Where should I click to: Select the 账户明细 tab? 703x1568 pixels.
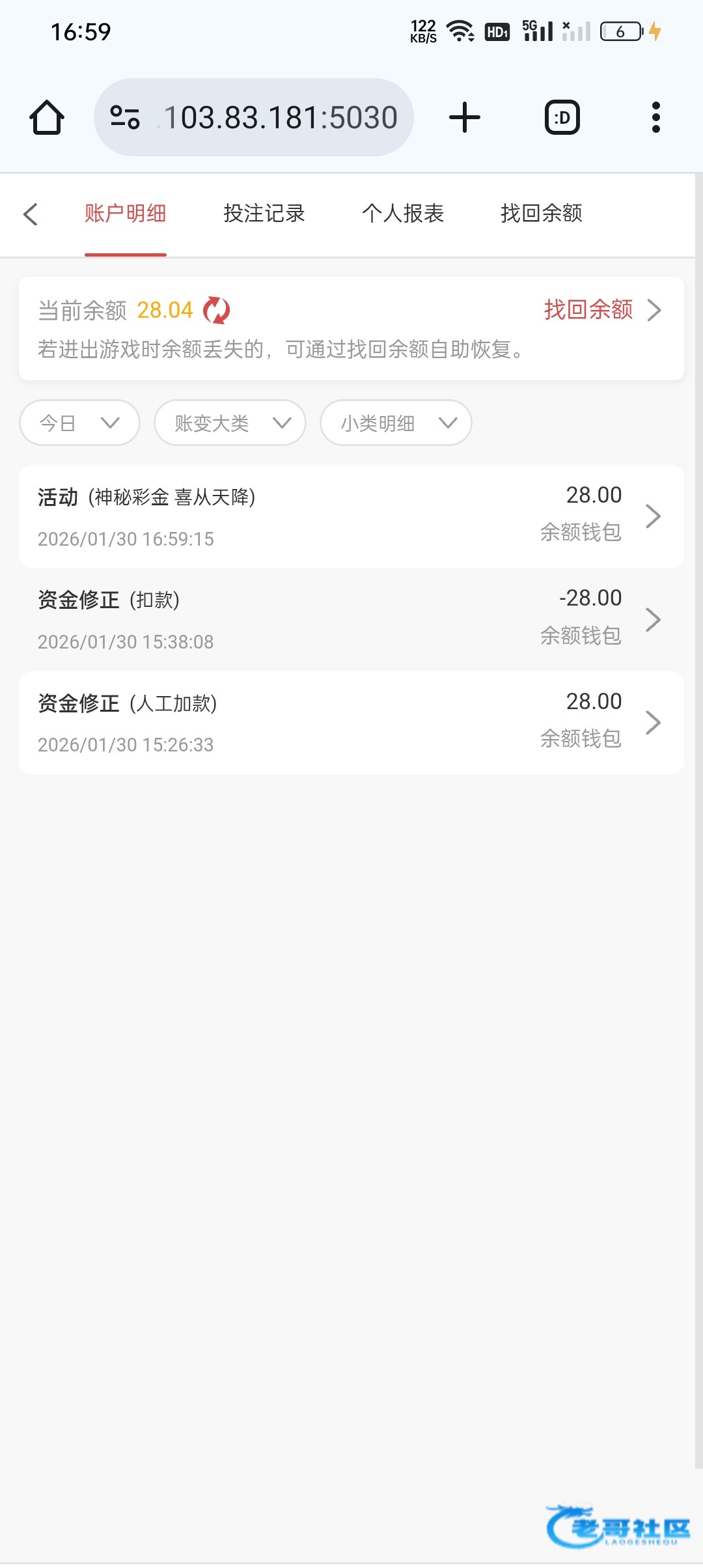pyautogui.click(x=125, y=214)
